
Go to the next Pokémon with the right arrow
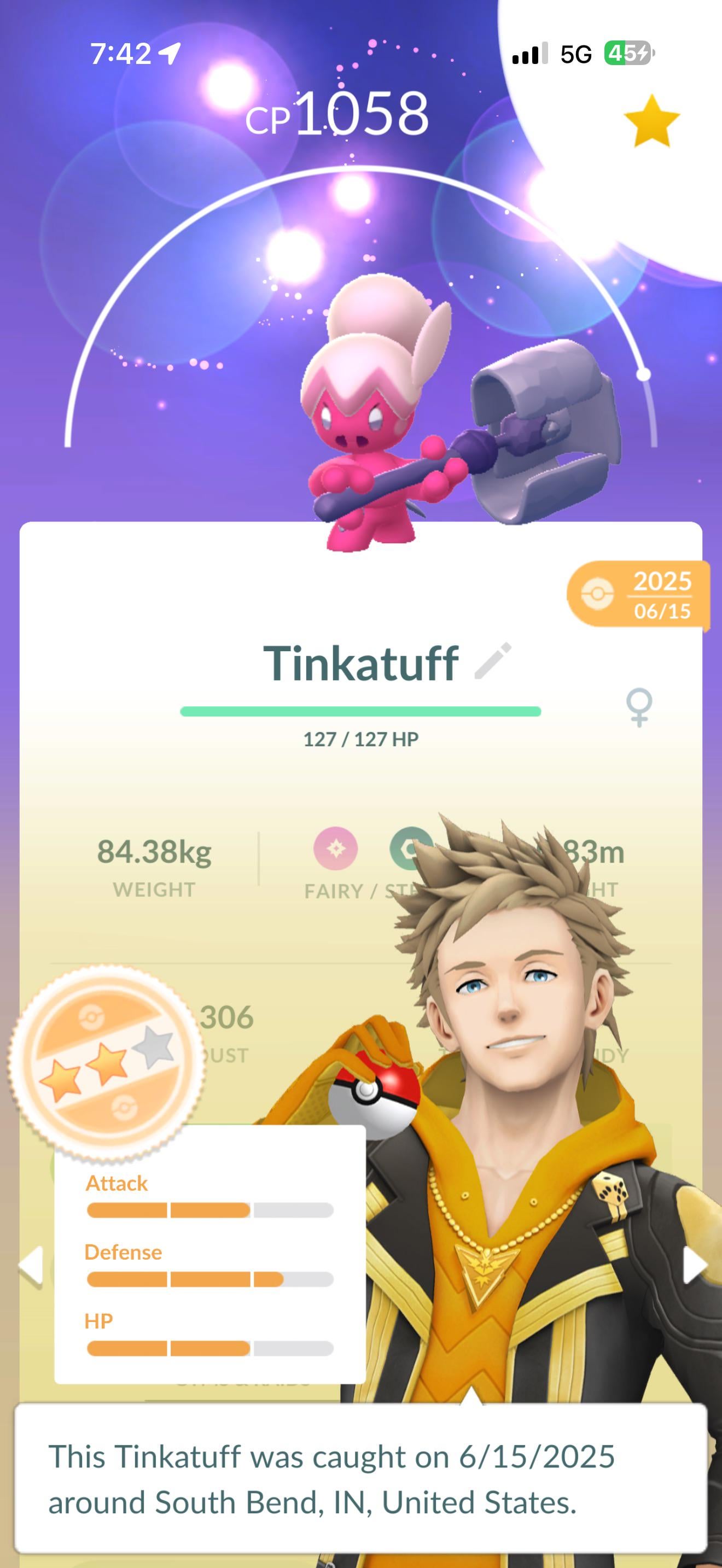click(695, 1265)
